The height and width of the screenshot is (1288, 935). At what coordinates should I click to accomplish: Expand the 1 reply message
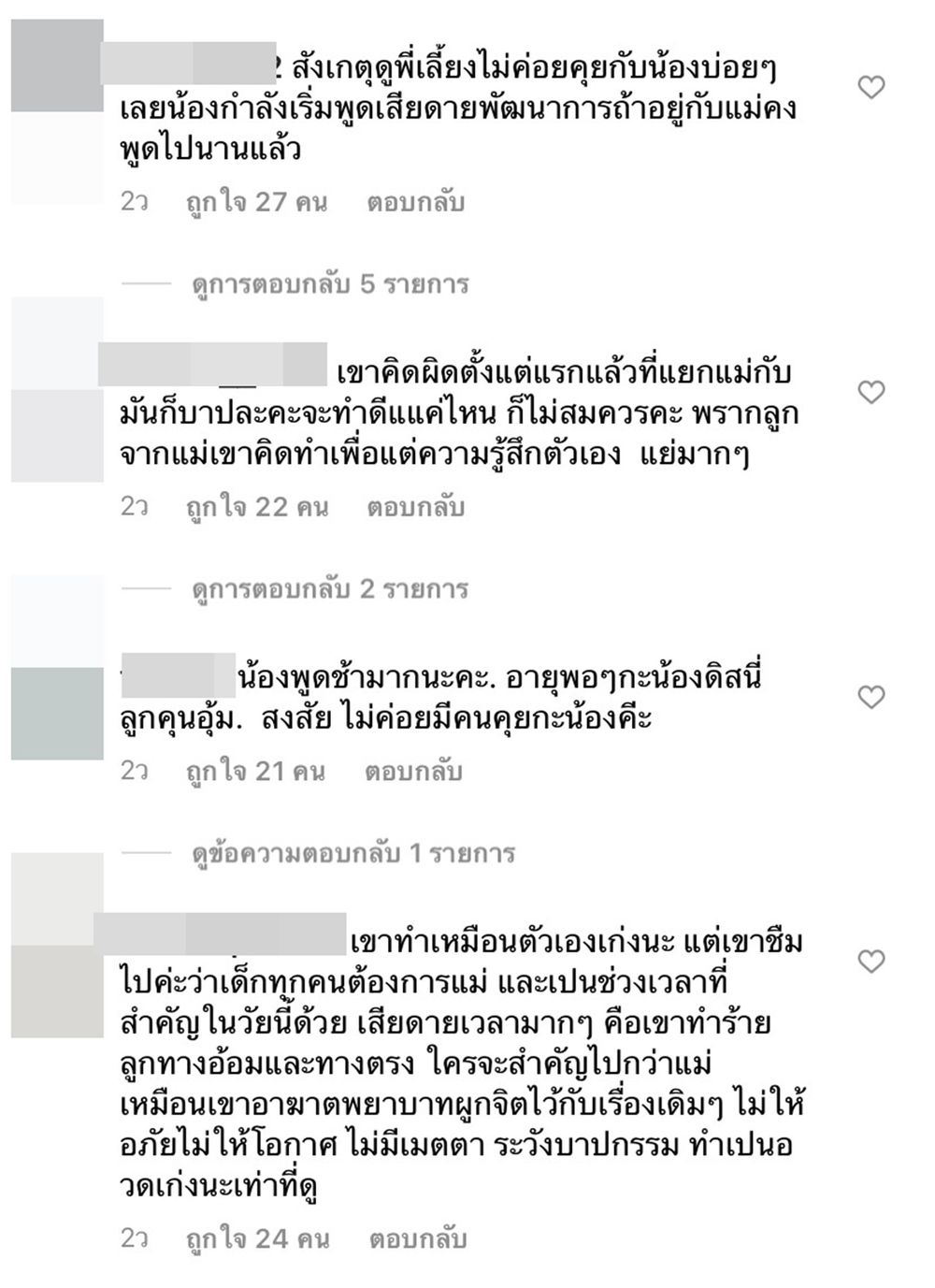tap(352, 853)
